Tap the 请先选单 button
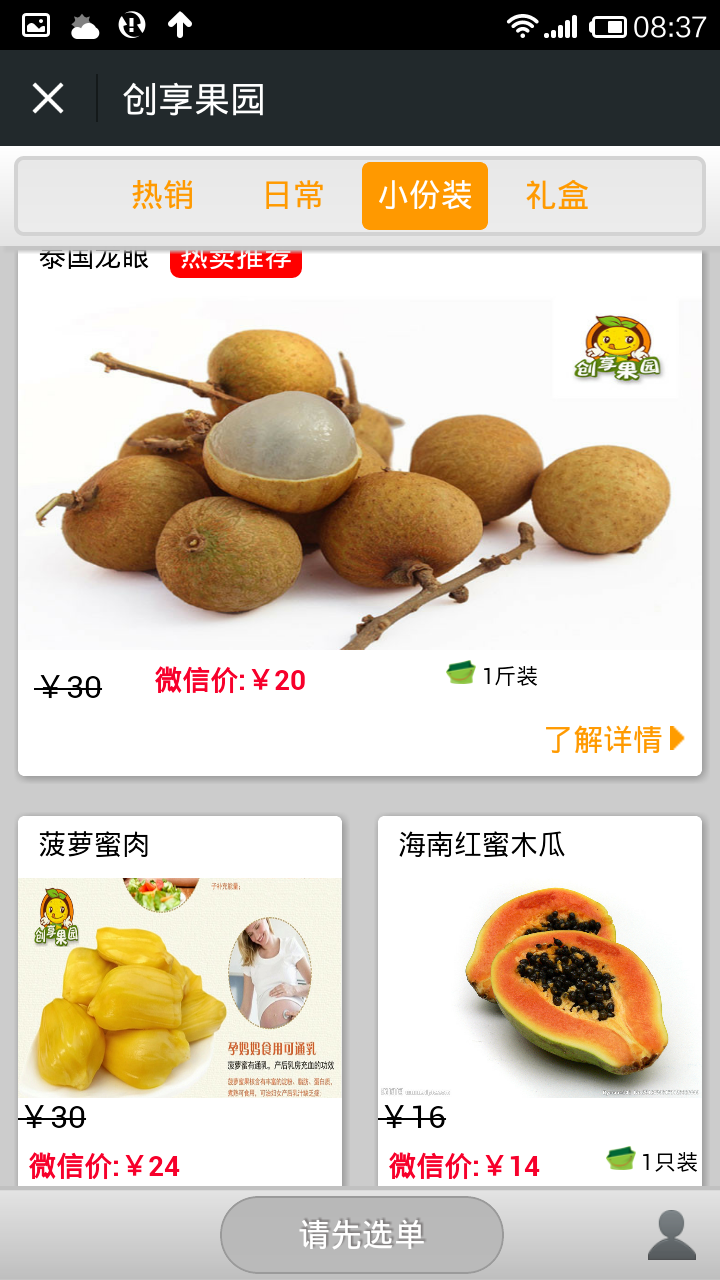Viewport: 720px width, 1280px height. pos(361,1234)
